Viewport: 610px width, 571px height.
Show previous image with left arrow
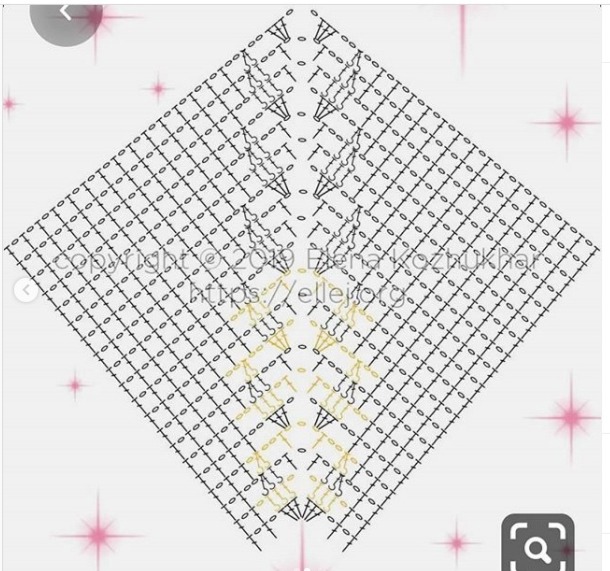pyautogui.click(x=25, y=291)
